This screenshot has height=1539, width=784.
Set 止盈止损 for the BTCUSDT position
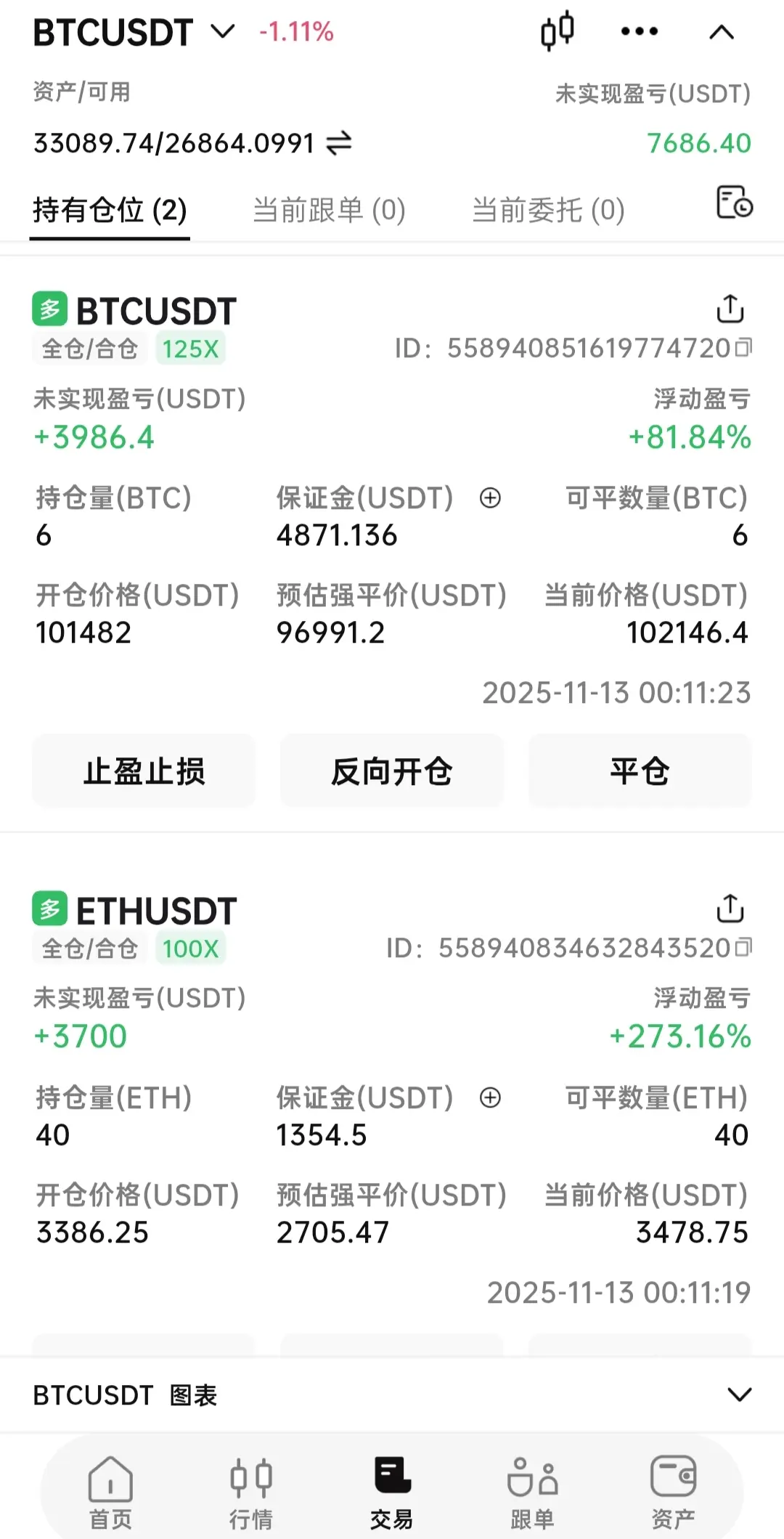(x=144, y=771)
